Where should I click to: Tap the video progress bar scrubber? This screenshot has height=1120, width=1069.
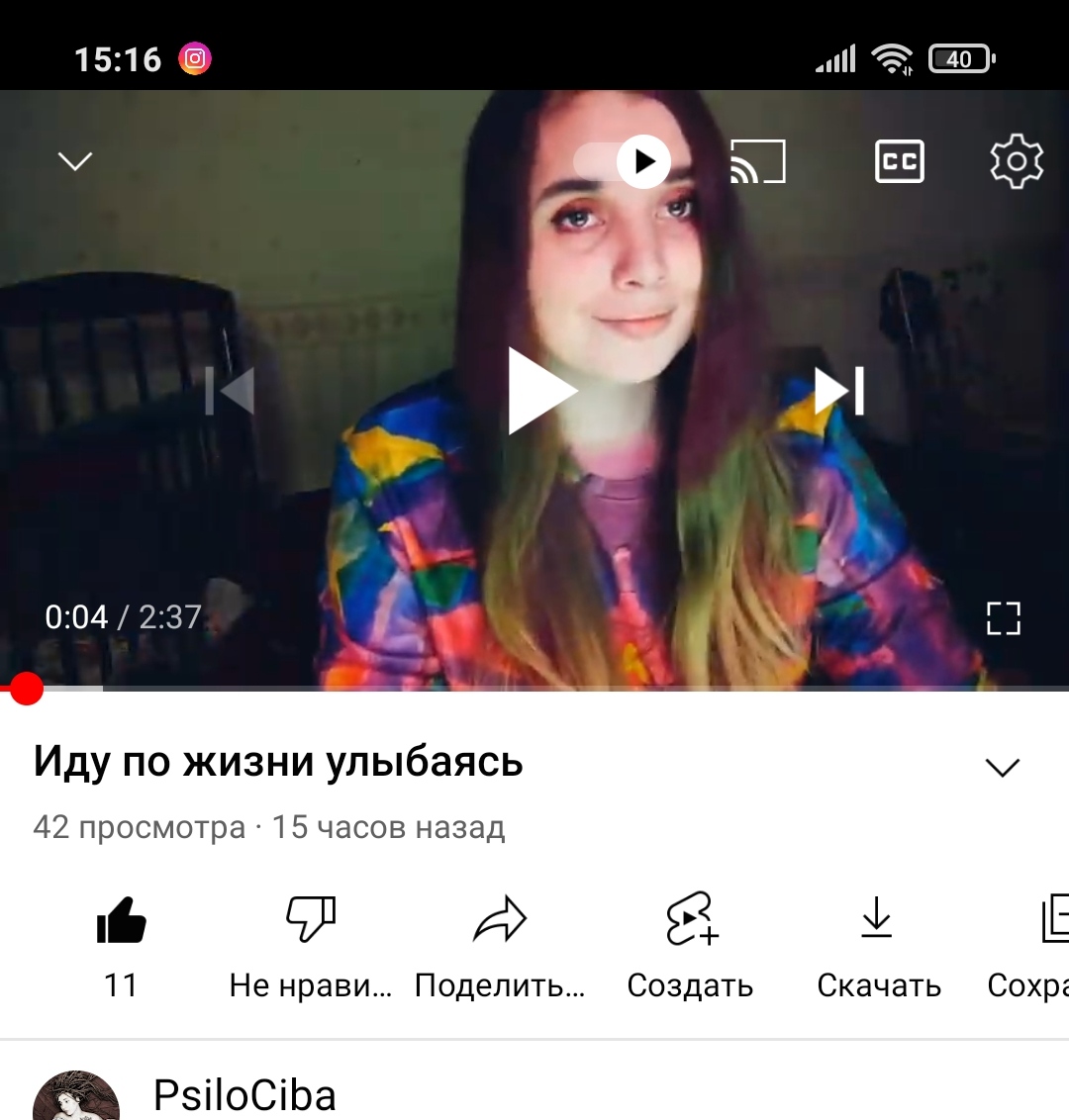click(x=26, y=689)
